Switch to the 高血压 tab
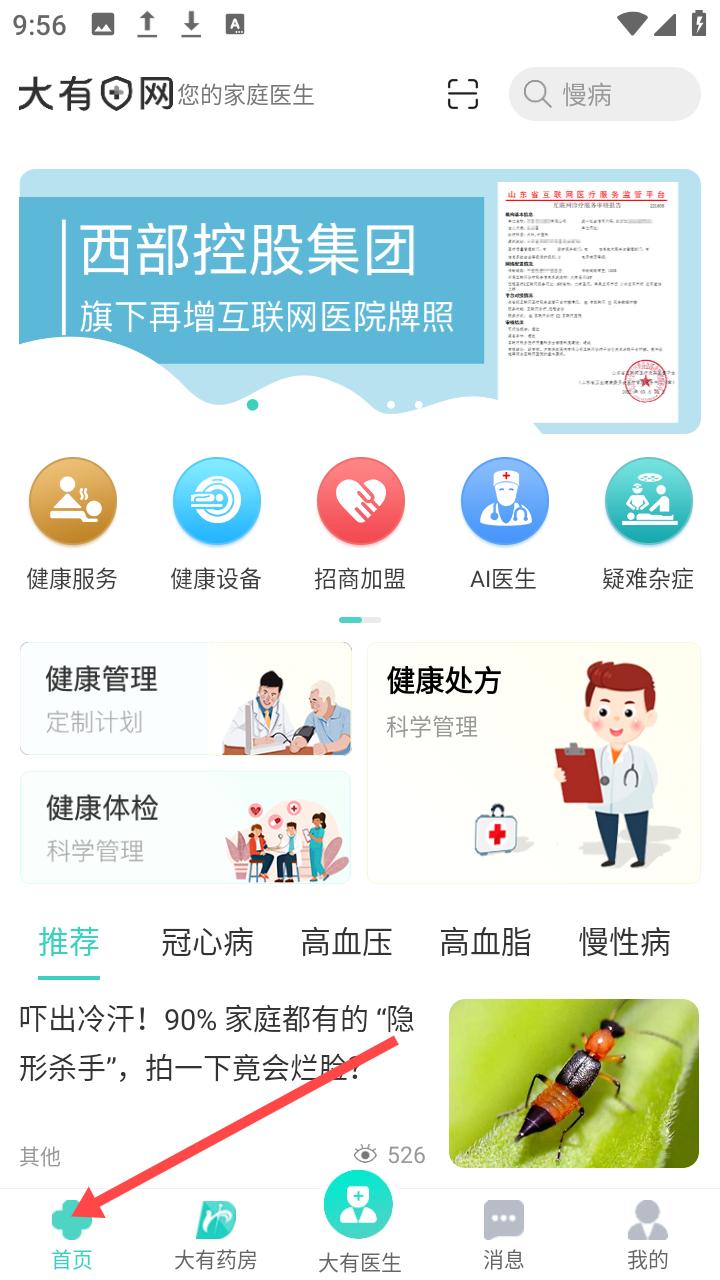Image resolution: width=720 pixels, height=1280 pixels. pyautogui.click(x=346, y=942)
